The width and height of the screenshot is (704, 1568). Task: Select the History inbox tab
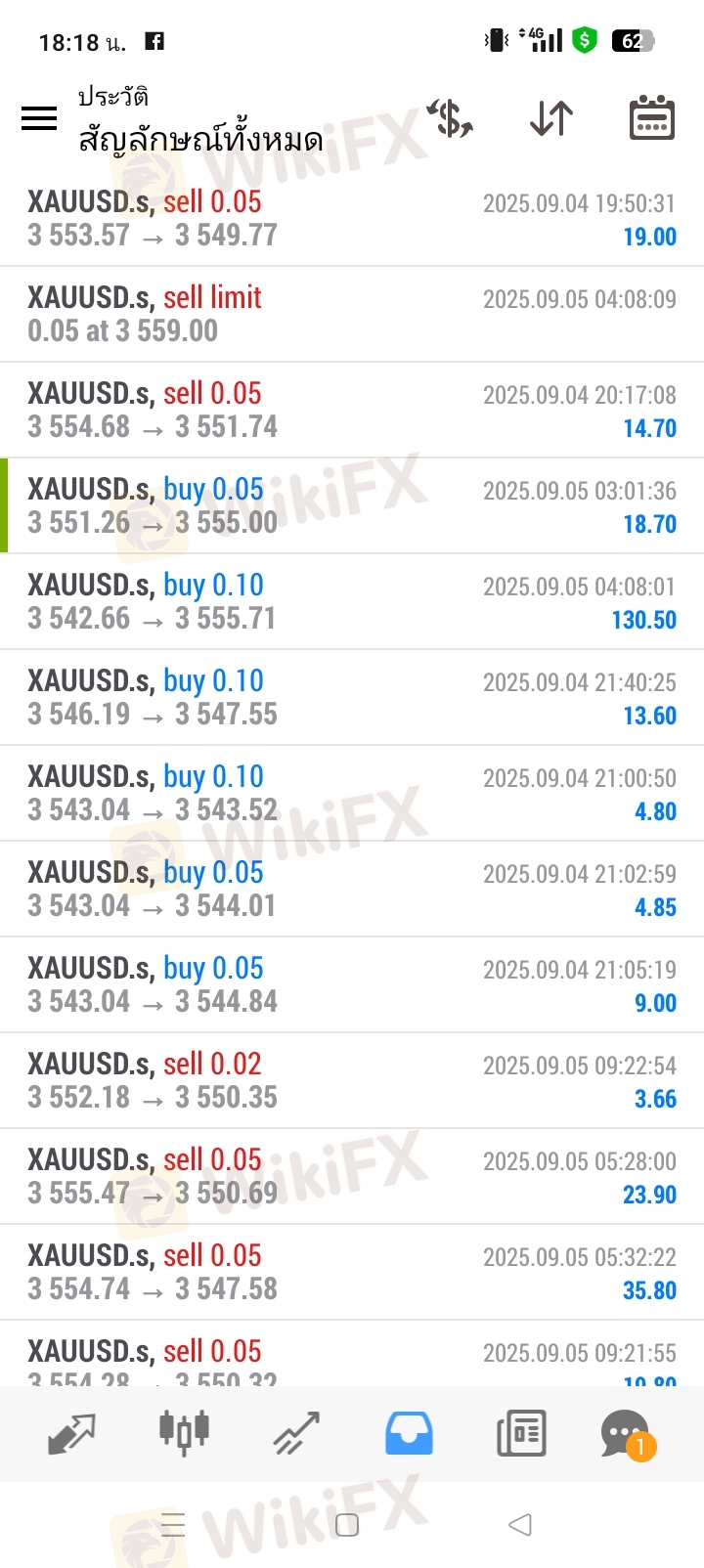tap(409, 1433)
